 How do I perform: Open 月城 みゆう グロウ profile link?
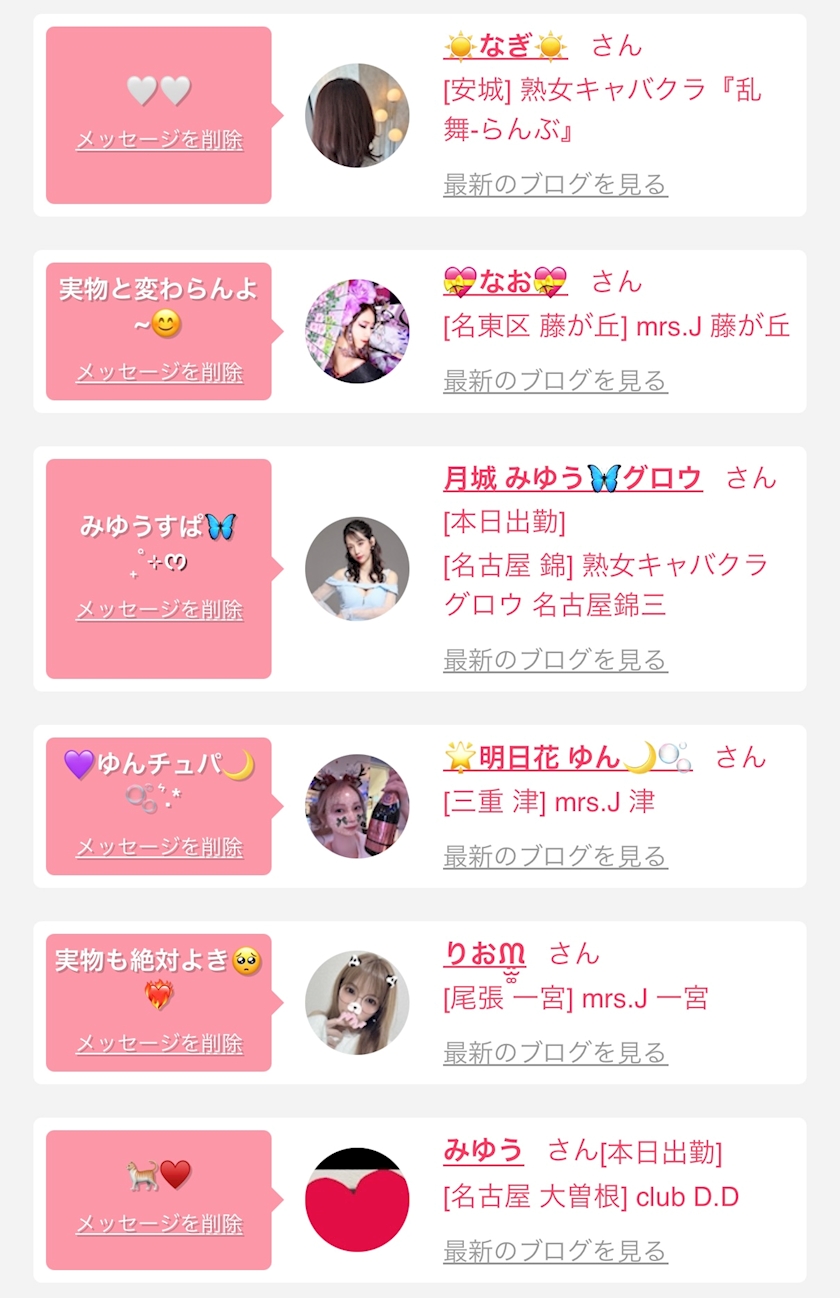(572, 478)
